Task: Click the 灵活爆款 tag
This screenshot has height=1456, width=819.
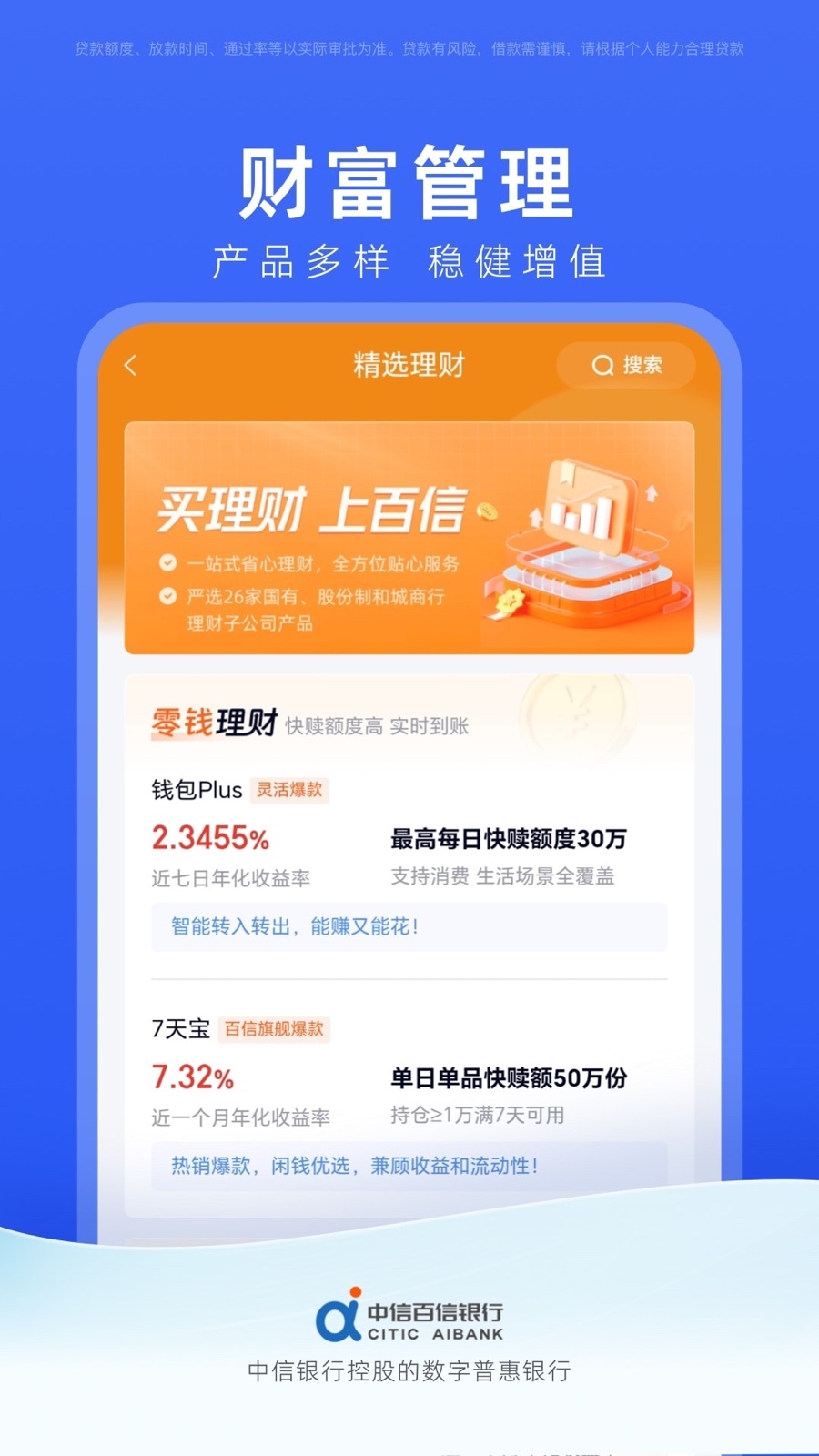Action: [x=289, y=790]
